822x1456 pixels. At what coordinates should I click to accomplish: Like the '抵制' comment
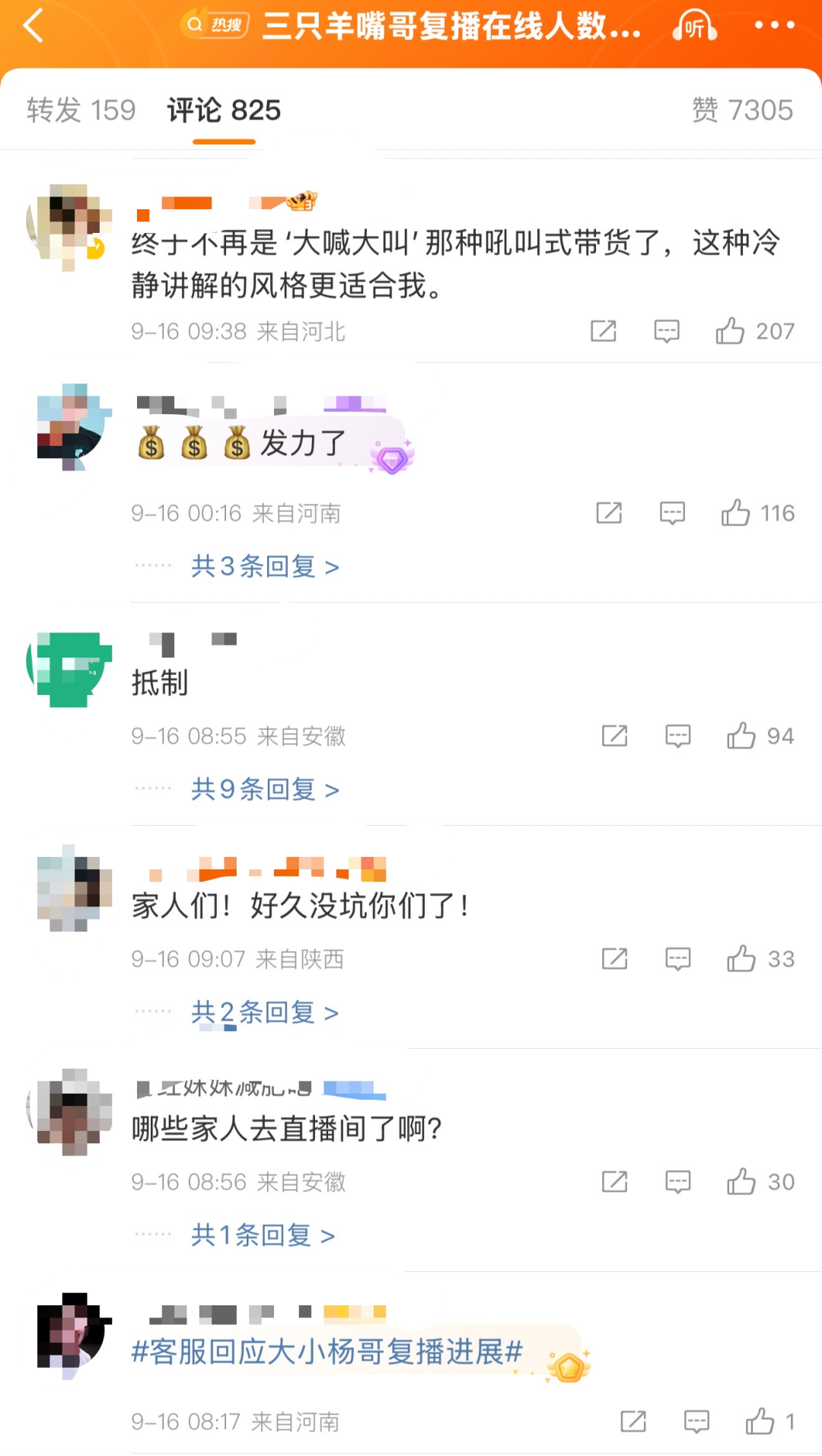pos(741,736)
